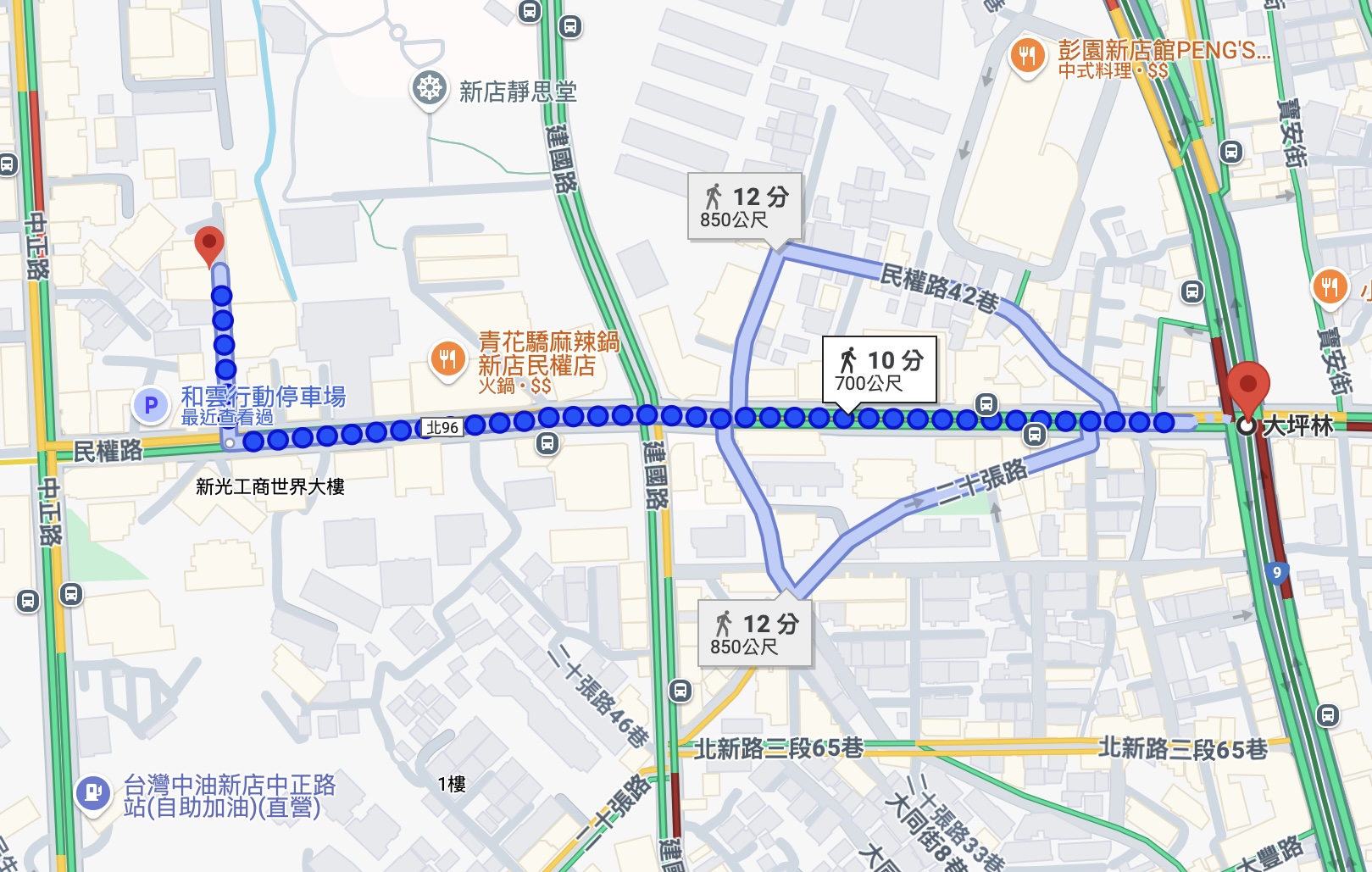Open the 新店靜思堂 place marker
1372x872 pixels.
tap(430, 88)
